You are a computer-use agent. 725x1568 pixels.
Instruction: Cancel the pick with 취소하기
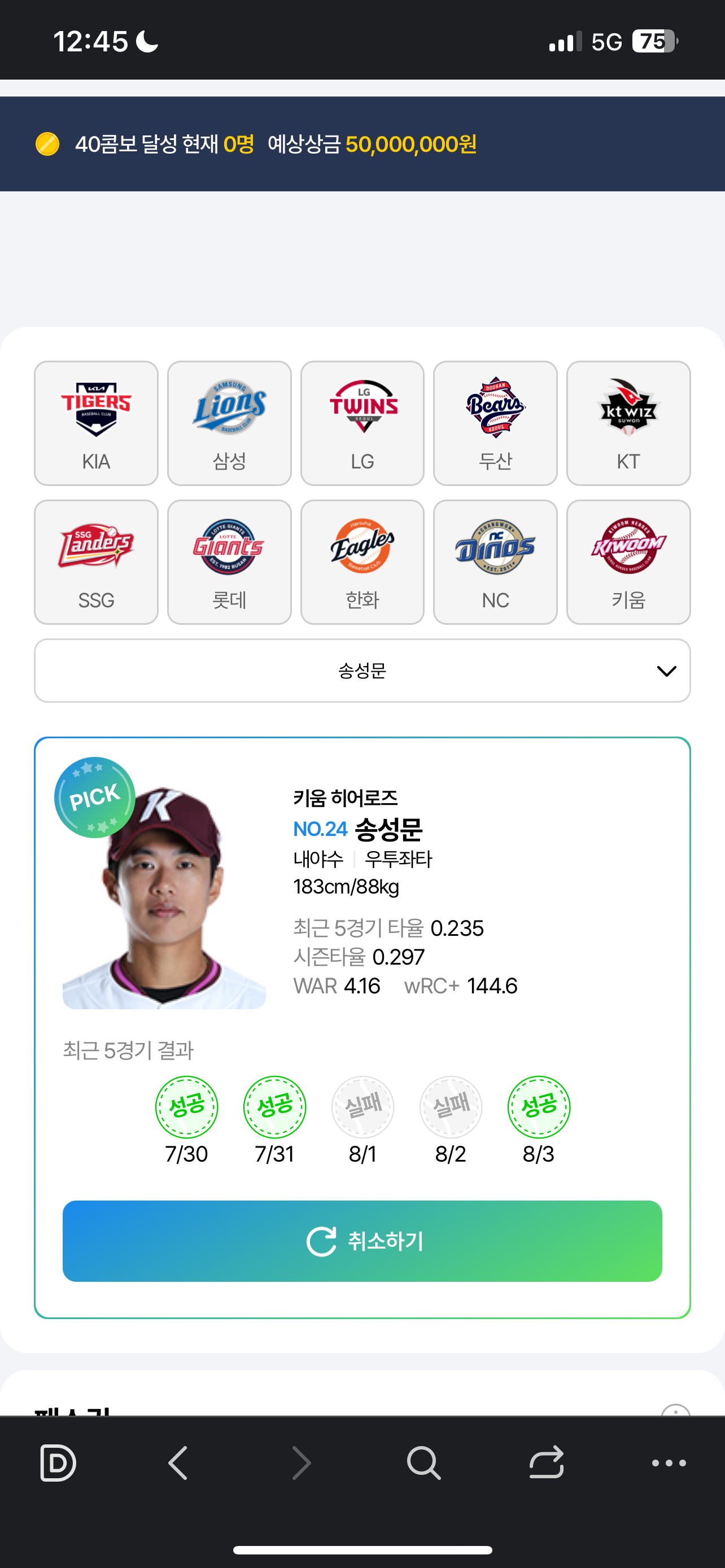pos(362,1241)
